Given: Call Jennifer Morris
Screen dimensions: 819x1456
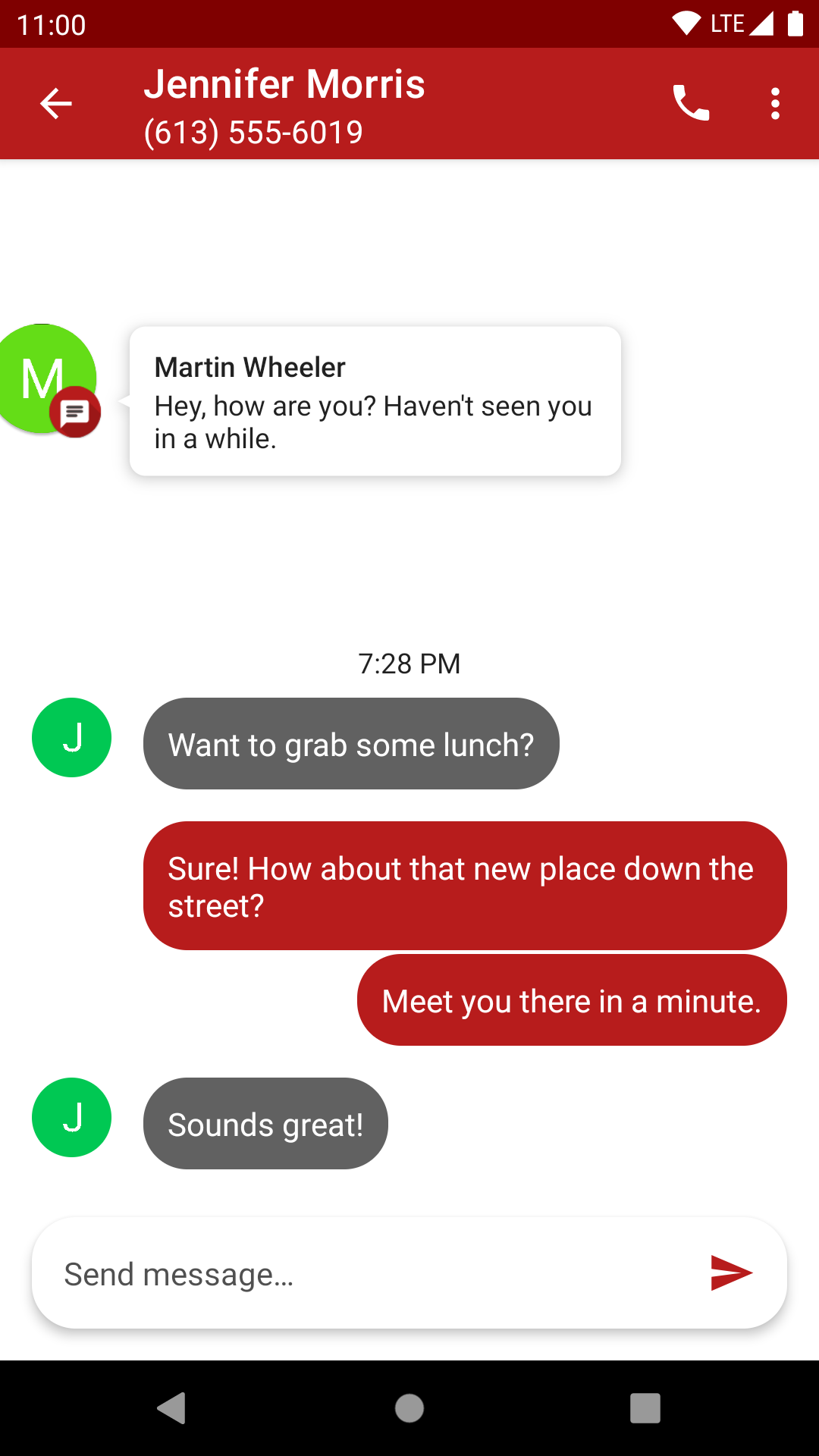Looking at the screenshot, I should tap(691, 104).
